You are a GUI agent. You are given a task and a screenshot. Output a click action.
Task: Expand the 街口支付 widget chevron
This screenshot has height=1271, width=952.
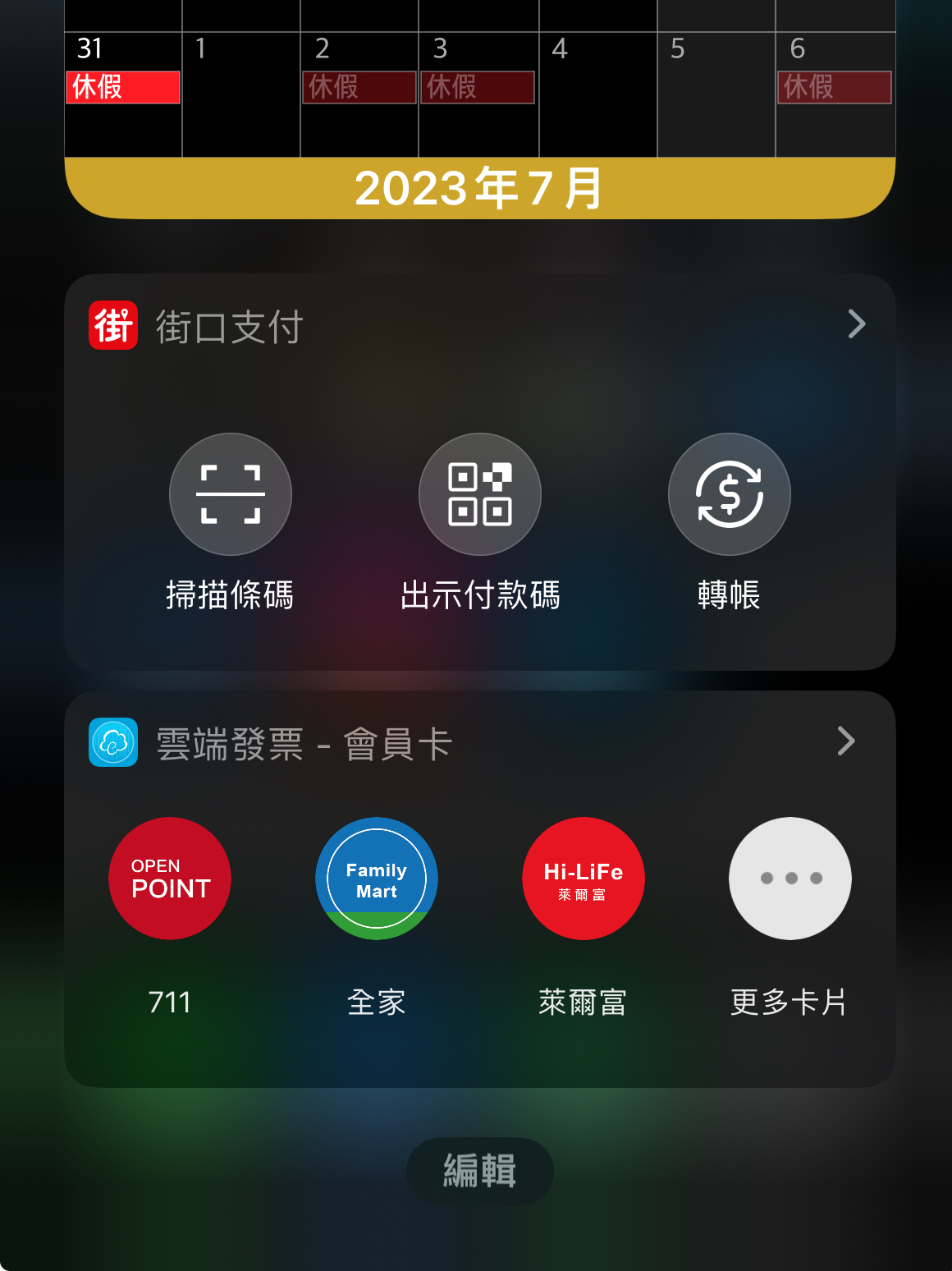(x=856, y=324)
